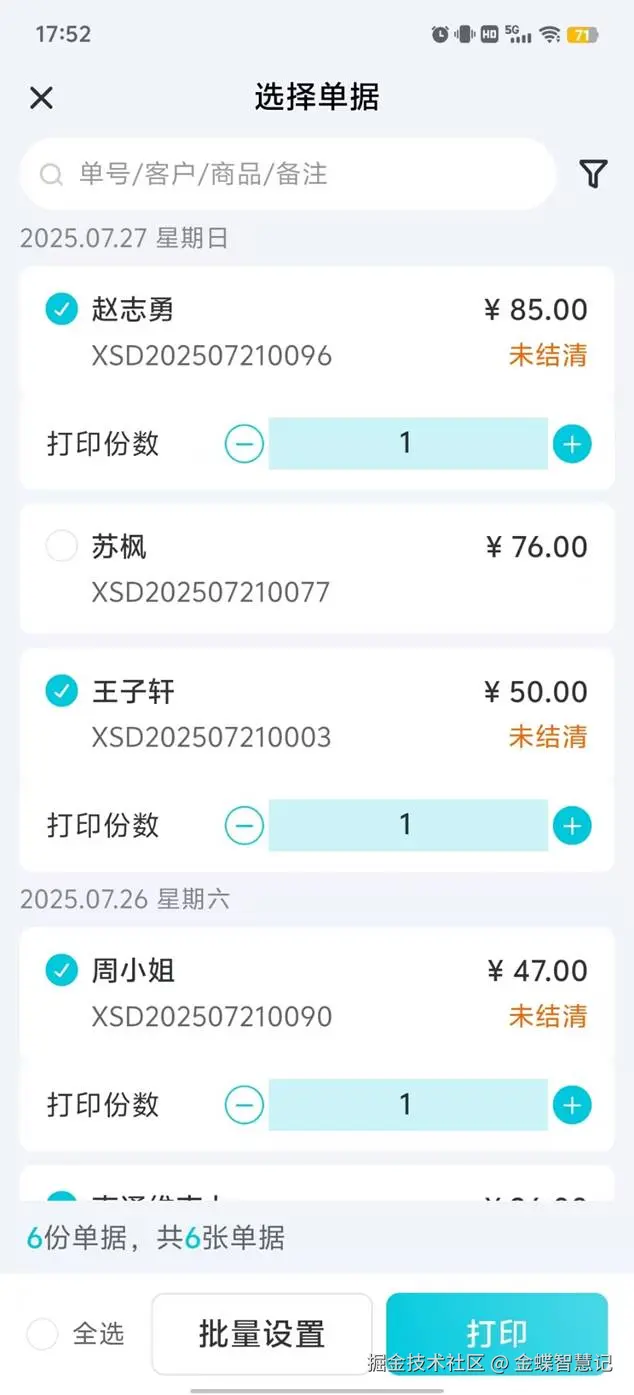The height and width of the screenshot is (1395, 634).
Task: Increase print copies for 周小姐
Action: pyautogui.click(x=572, y=1105)
